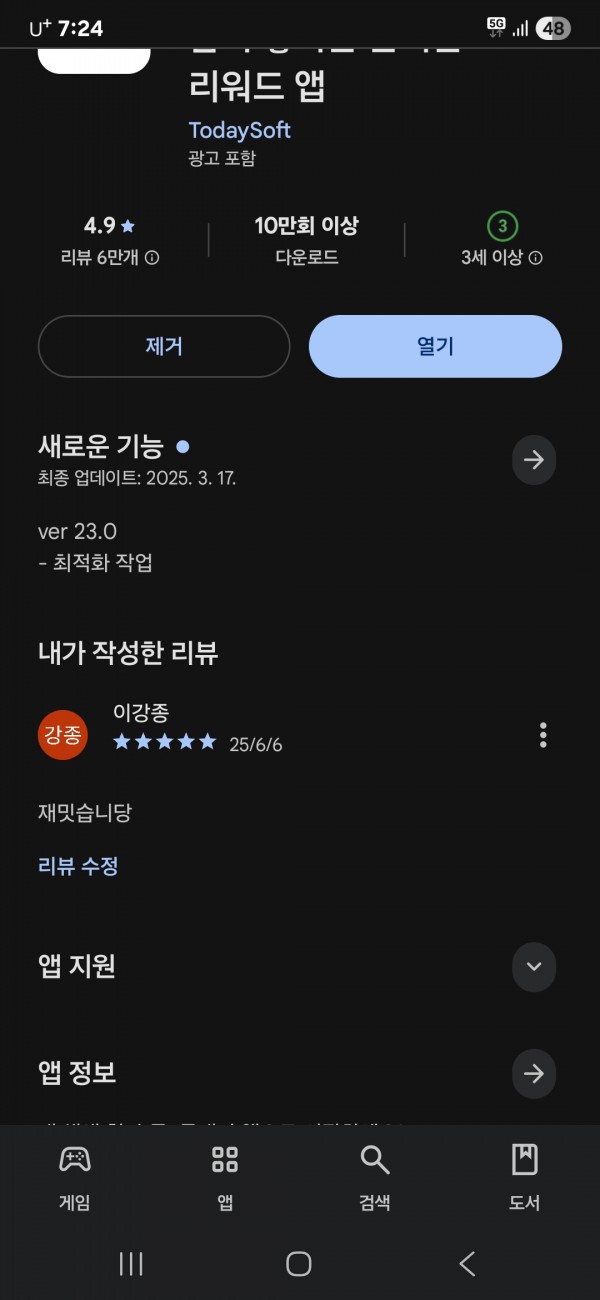Switch to the 앱 tab
The image size is (600, 1300).
[x=225, y=1177]
